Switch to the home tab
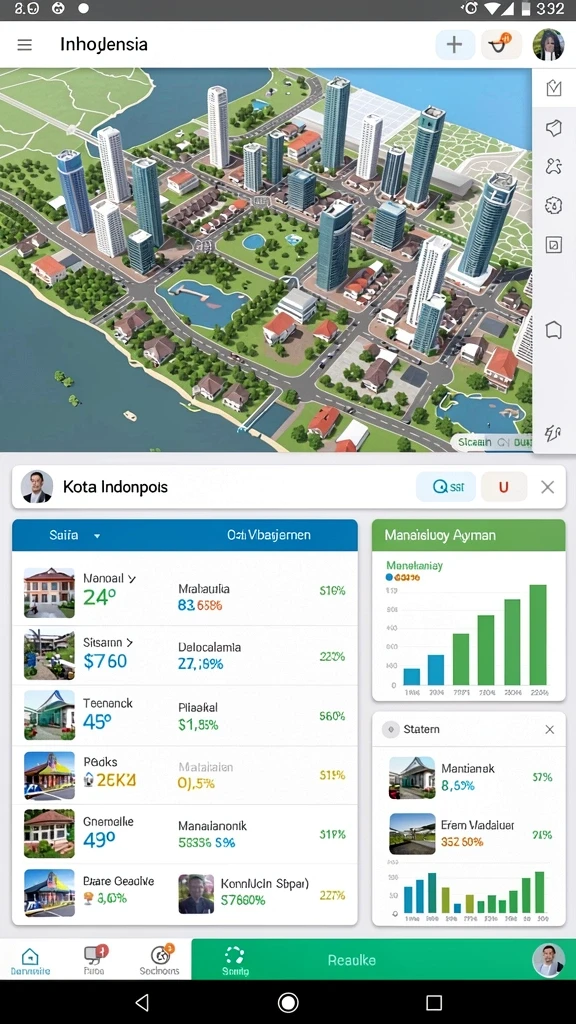The image size is (576, 1024). pyautogui.click(x=30, y=961)
